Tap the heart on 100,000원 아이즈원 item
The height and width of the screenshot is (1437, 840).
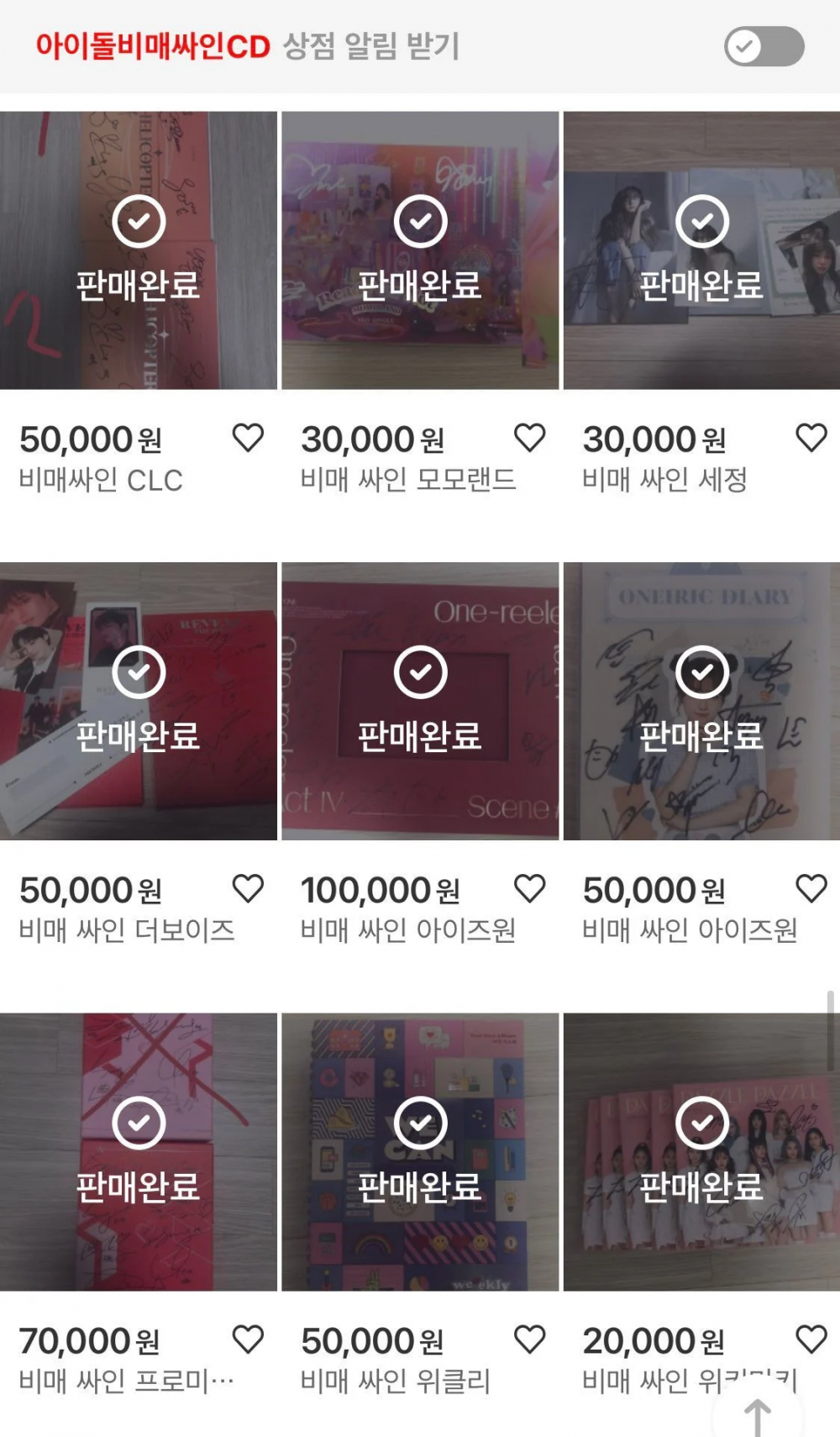pyautogui.click(x=529, y=888)
